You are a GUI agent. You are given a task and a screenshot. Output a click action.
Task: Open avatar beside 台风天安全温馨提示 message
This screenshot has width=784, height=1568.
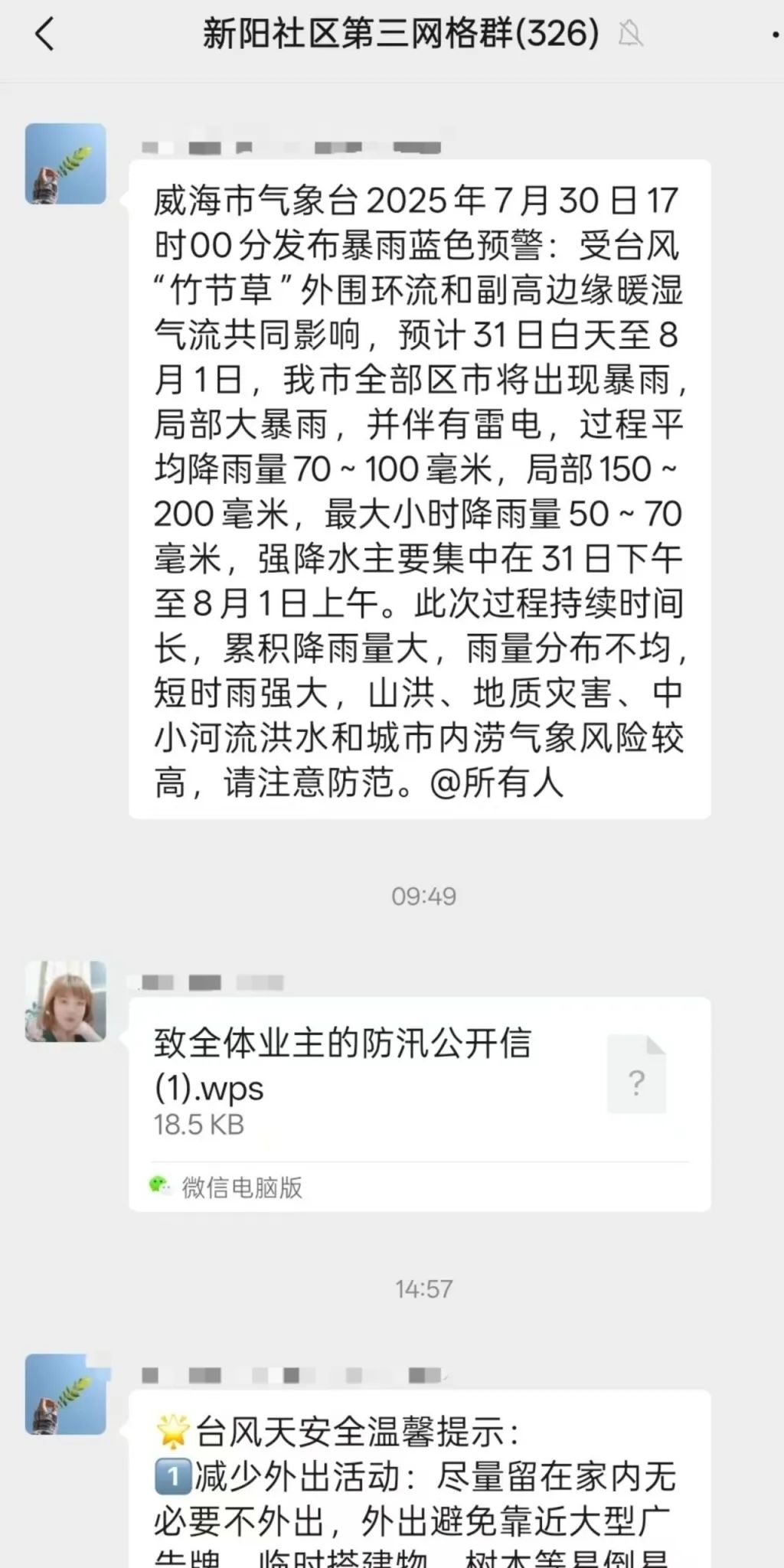66,1394
